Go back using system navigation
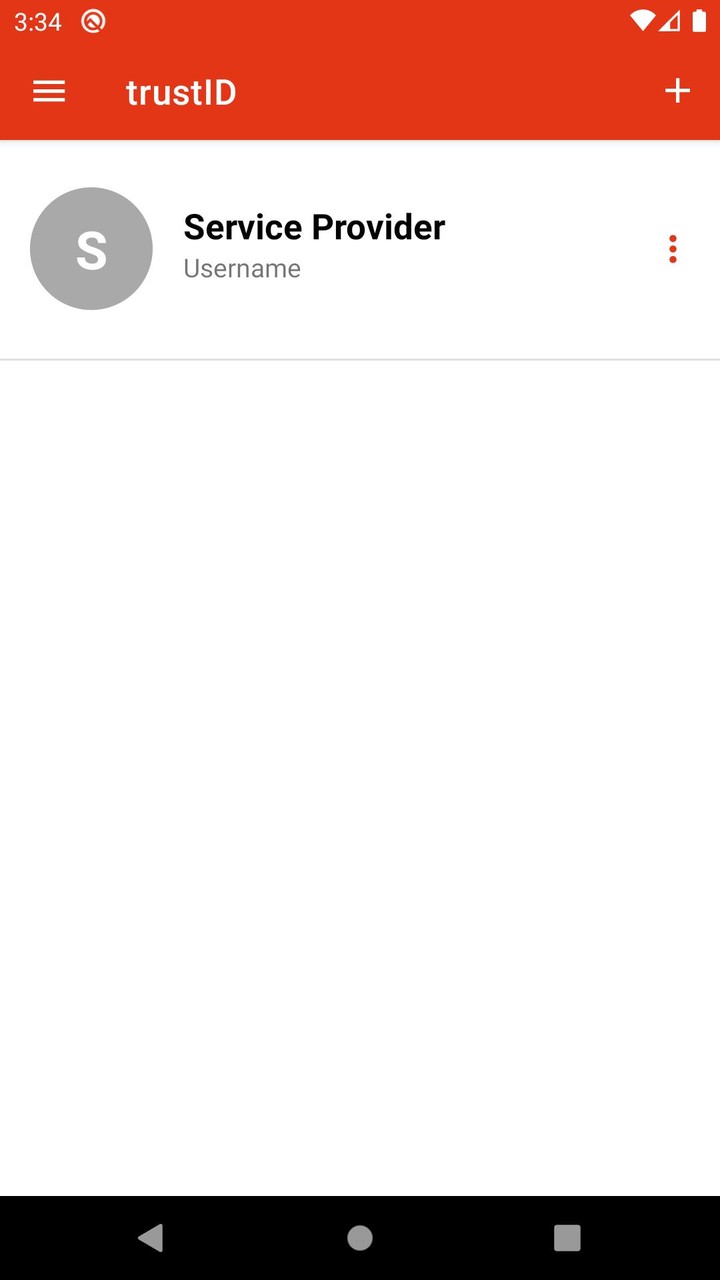The image size is (720, 1280). click(x=151, y=1238)
